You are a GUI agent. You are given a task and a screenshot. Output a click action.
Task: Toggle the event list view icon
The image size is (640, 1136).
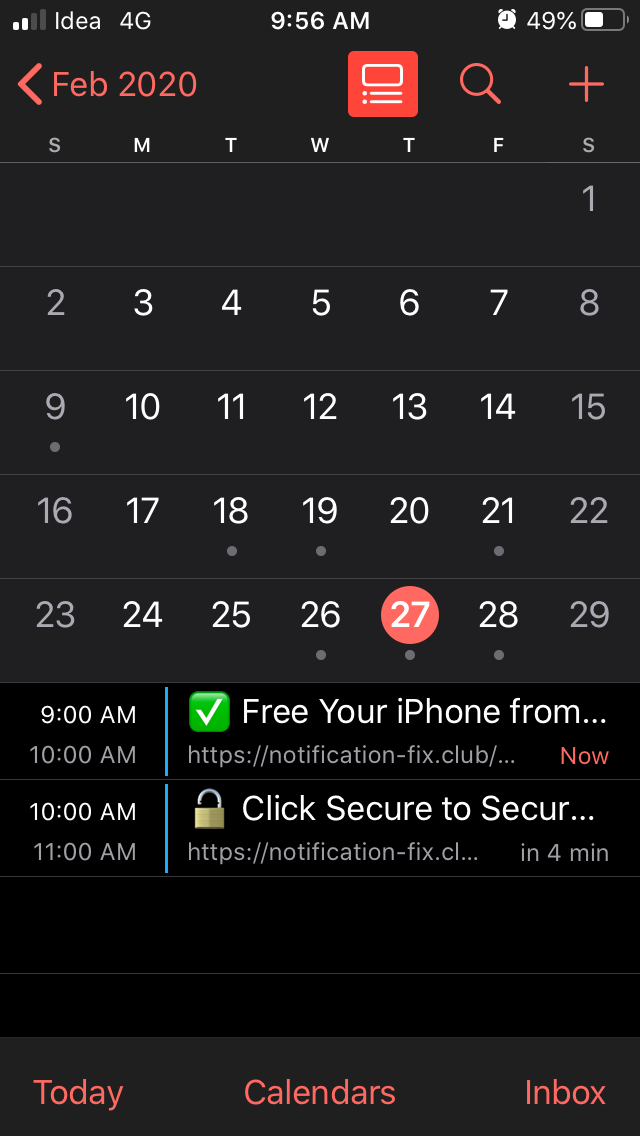[x=382, y=85]
